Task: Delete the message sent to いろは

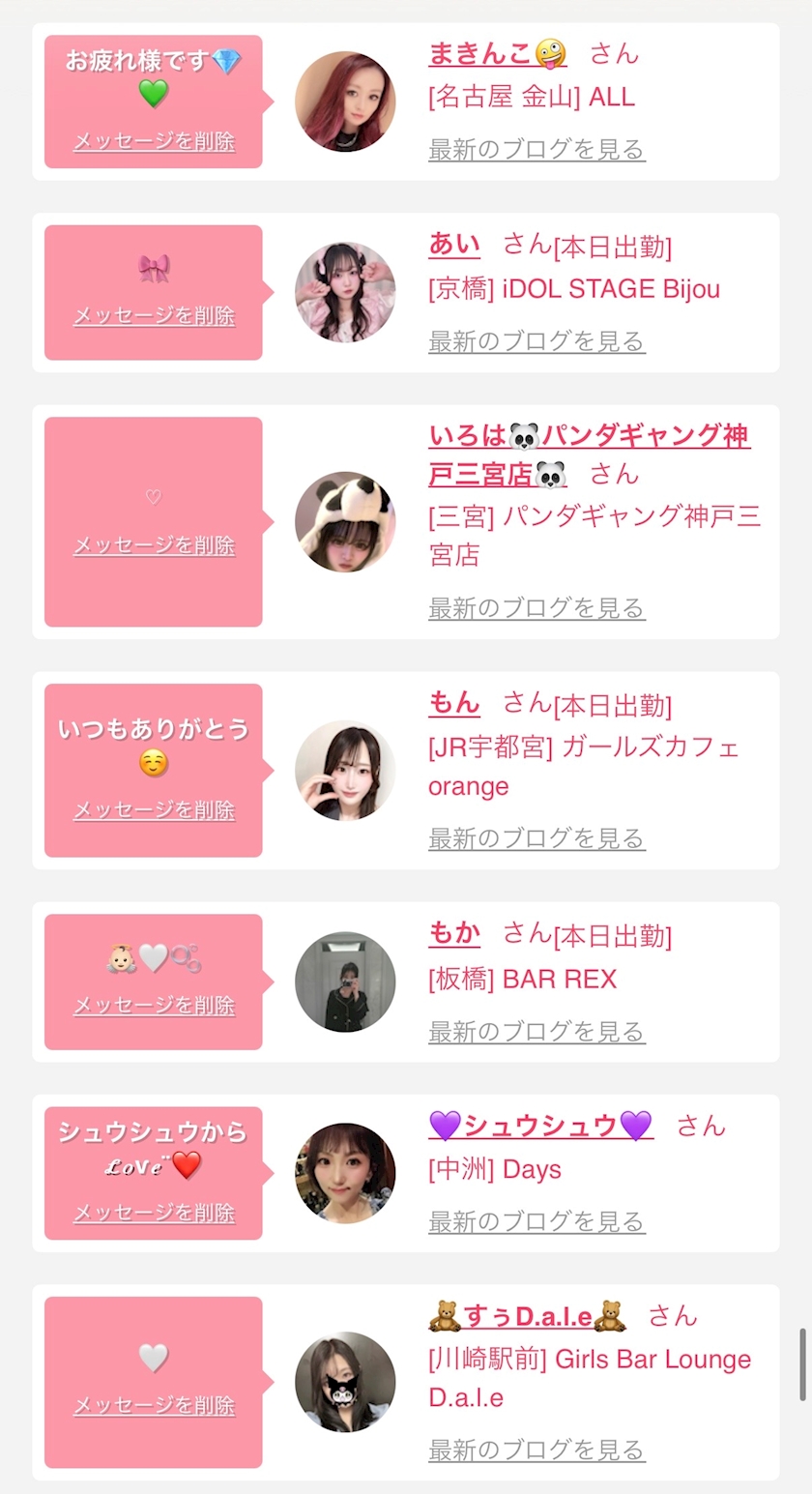Action: coord(154,545)
